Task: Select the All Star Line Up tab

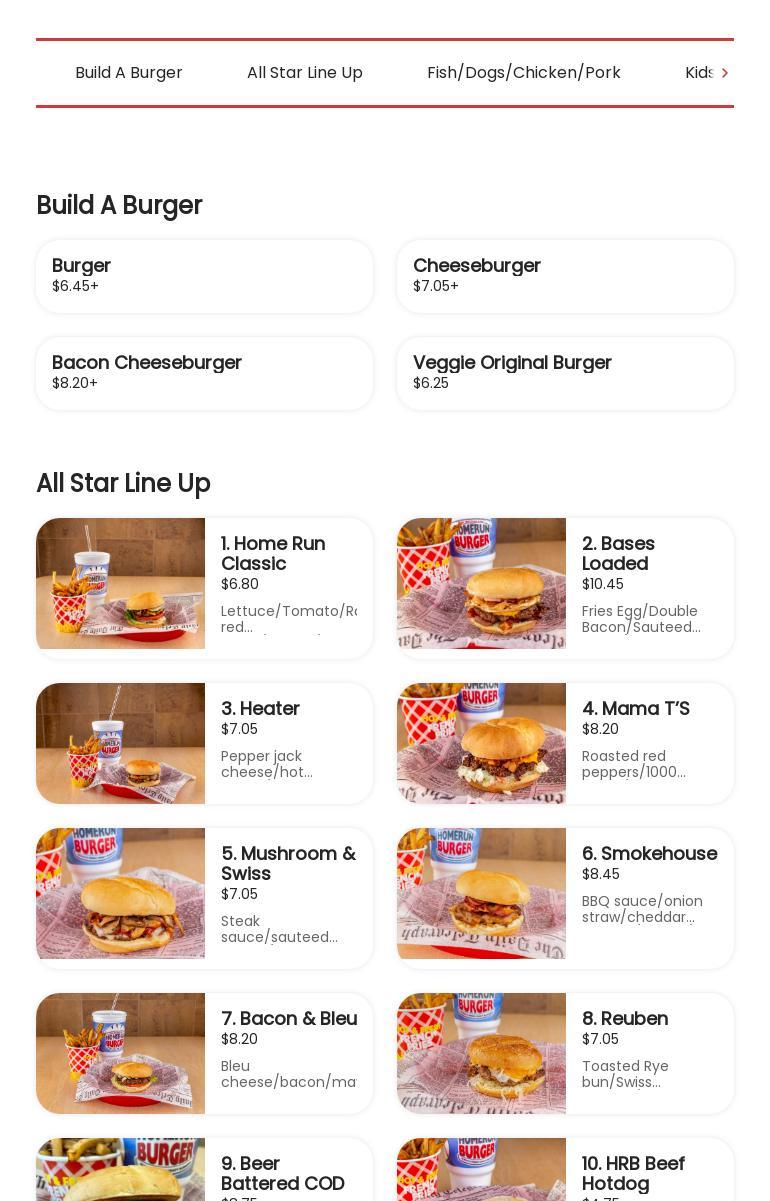Action: point(305,73)
